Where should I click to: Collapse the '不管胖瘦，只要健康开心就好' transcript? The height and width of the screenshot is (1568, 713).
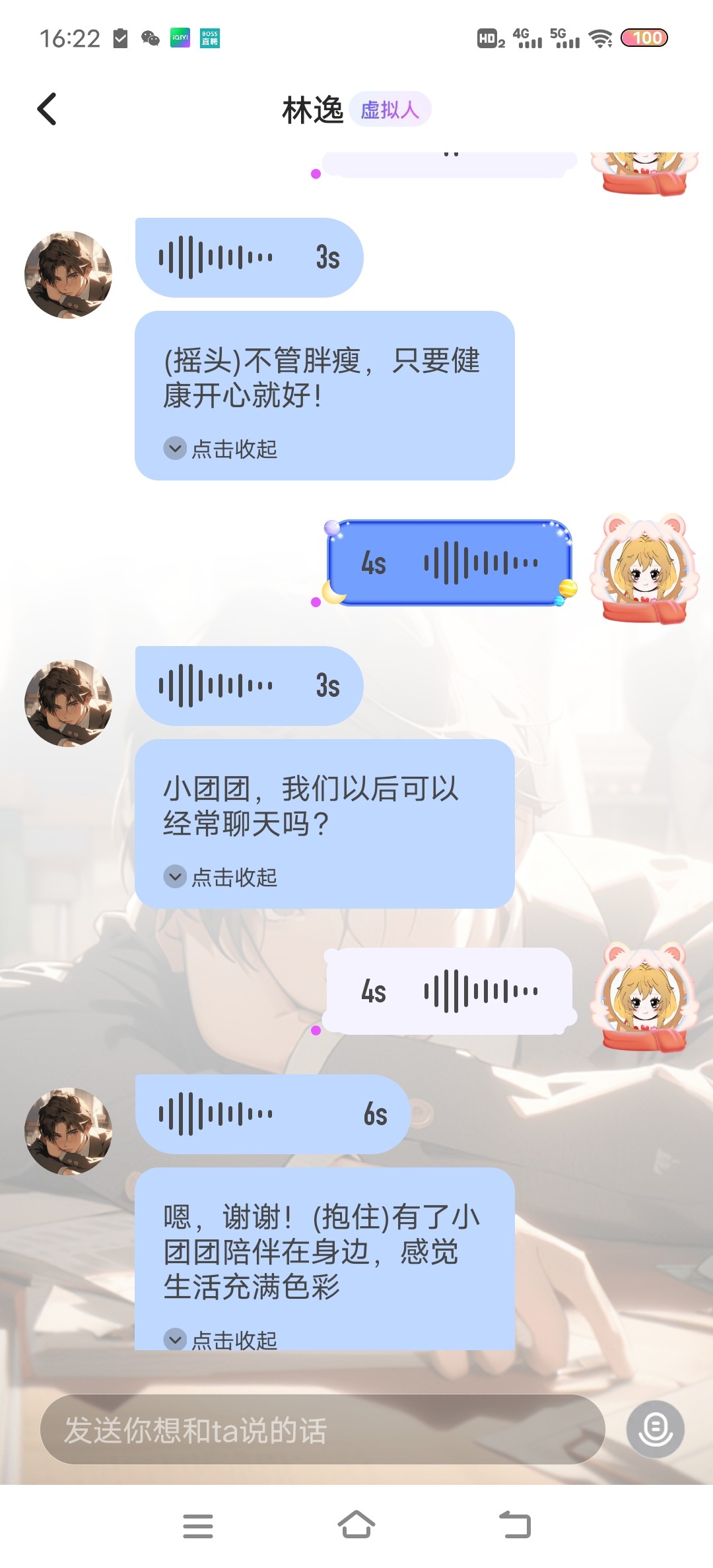pos(221,449)
